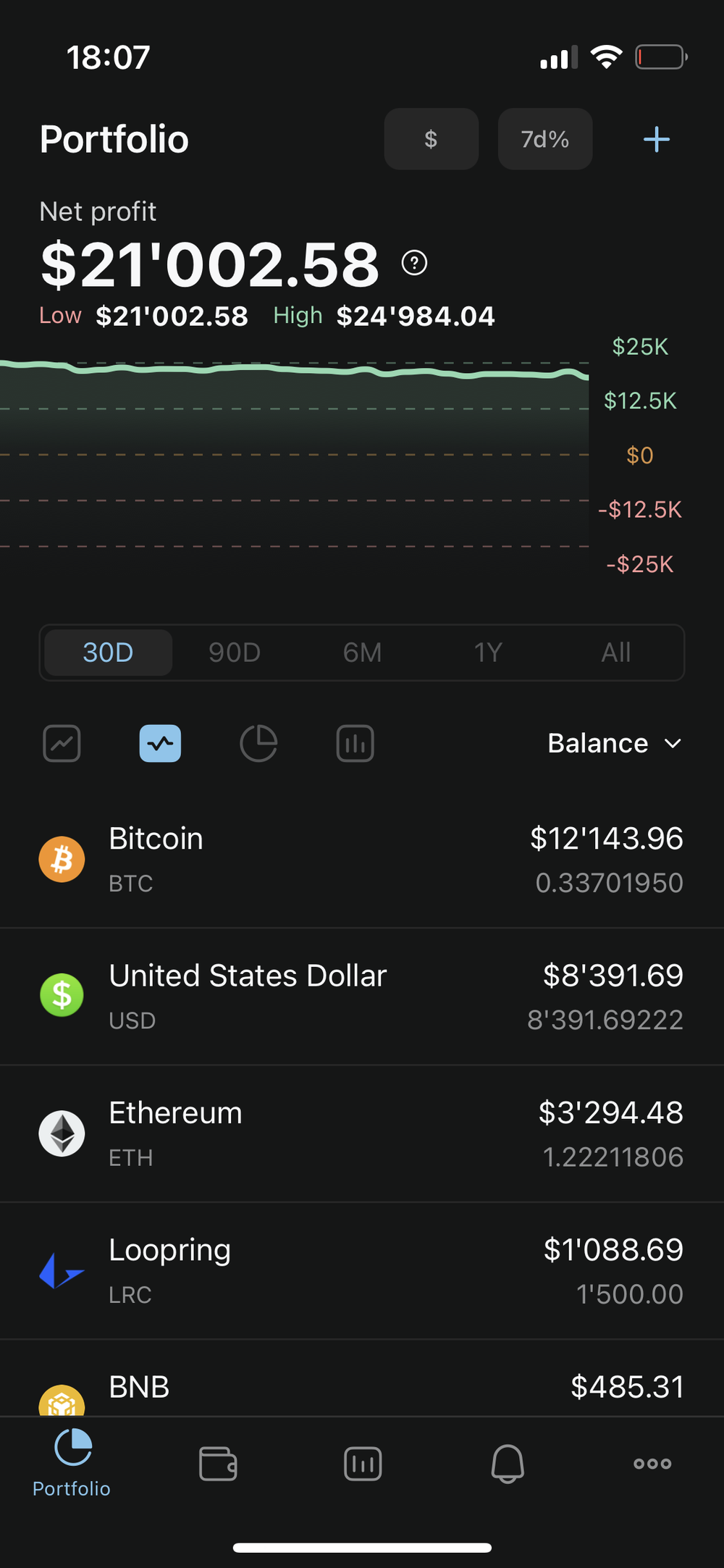Image resolution: width=724 pixels, height=1568 pixels.
Task: Tap the Ethereum coin logo
Action: point(62,1133)
